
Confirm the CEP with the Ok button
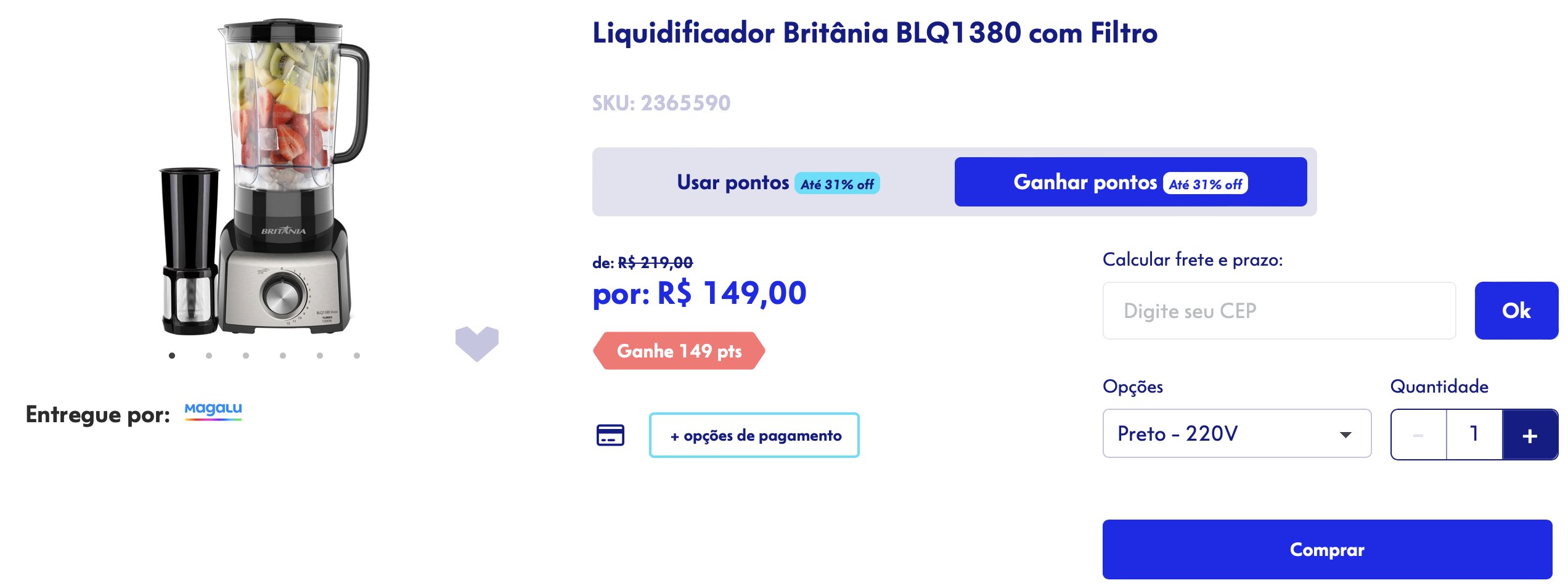pyautogui.click(x=1516, y=311)
